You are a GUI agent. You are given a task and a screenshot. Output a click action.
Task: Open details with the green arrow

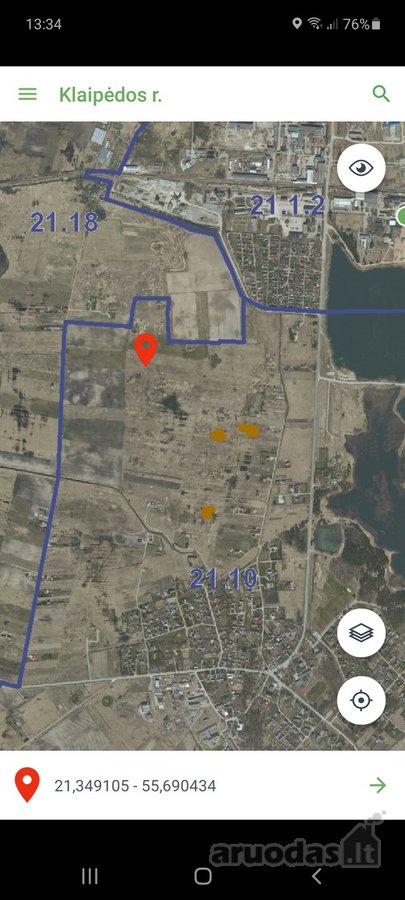[x=377, y=785]
